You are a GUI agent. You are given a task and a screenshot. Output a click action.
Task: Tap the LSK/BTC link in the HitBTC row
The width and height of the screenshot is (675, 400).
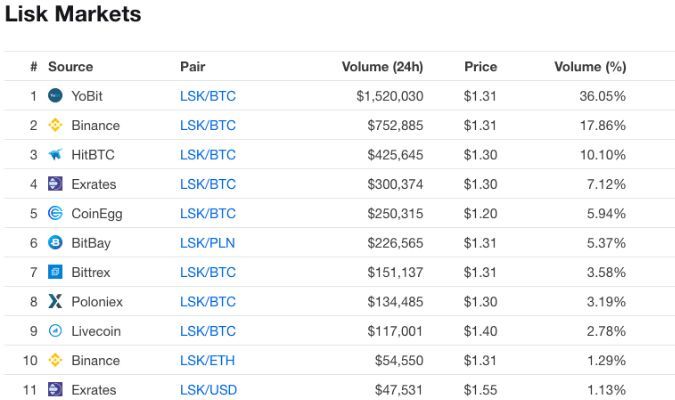(207, 155)
